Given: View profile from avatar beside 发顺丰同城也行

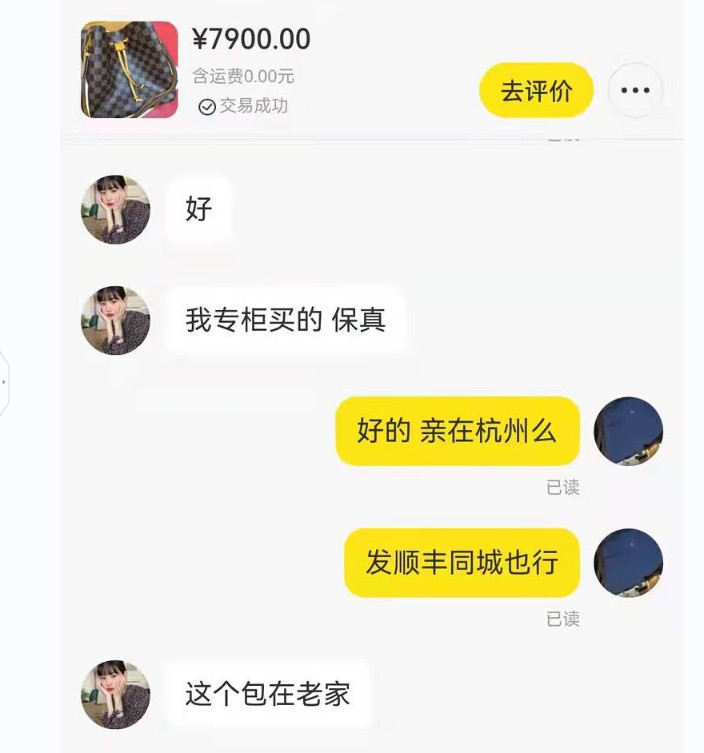Looking at the screenshot, I should (x=628, y=563).
